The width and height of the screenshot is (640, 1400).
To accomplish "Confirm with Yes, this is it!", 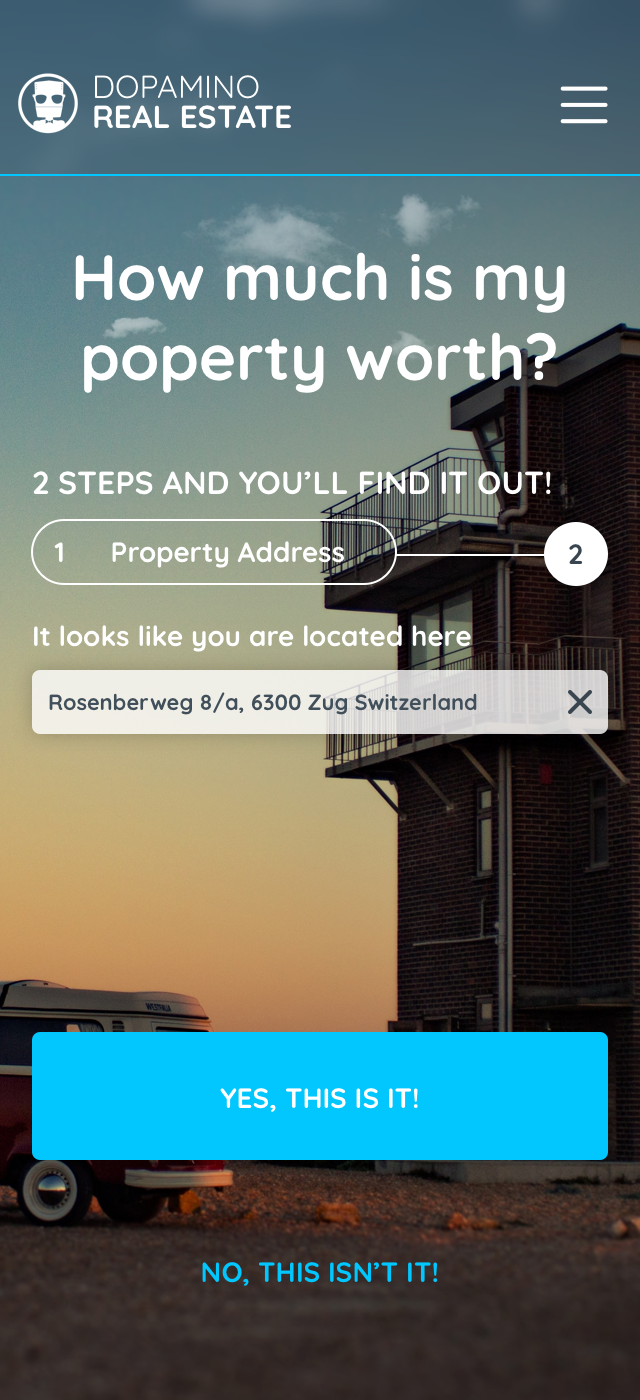I will point(320,1096).
